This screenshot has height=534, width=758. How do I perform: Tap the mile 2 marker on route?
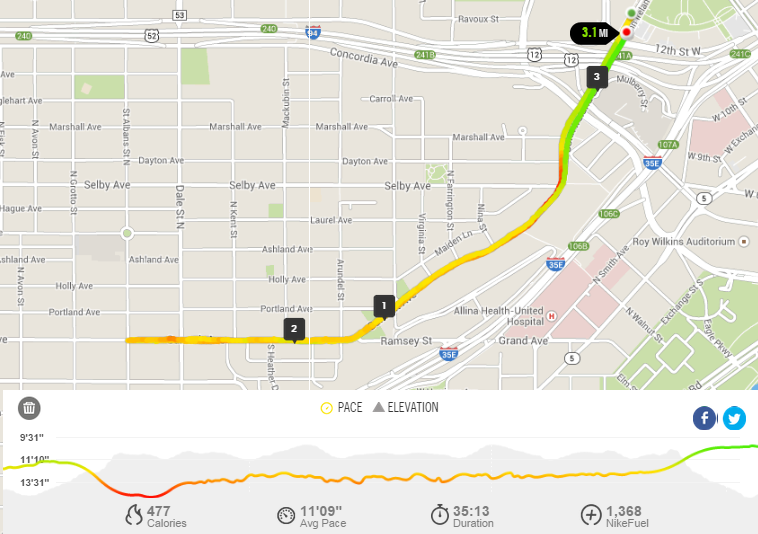coord(294,330)
